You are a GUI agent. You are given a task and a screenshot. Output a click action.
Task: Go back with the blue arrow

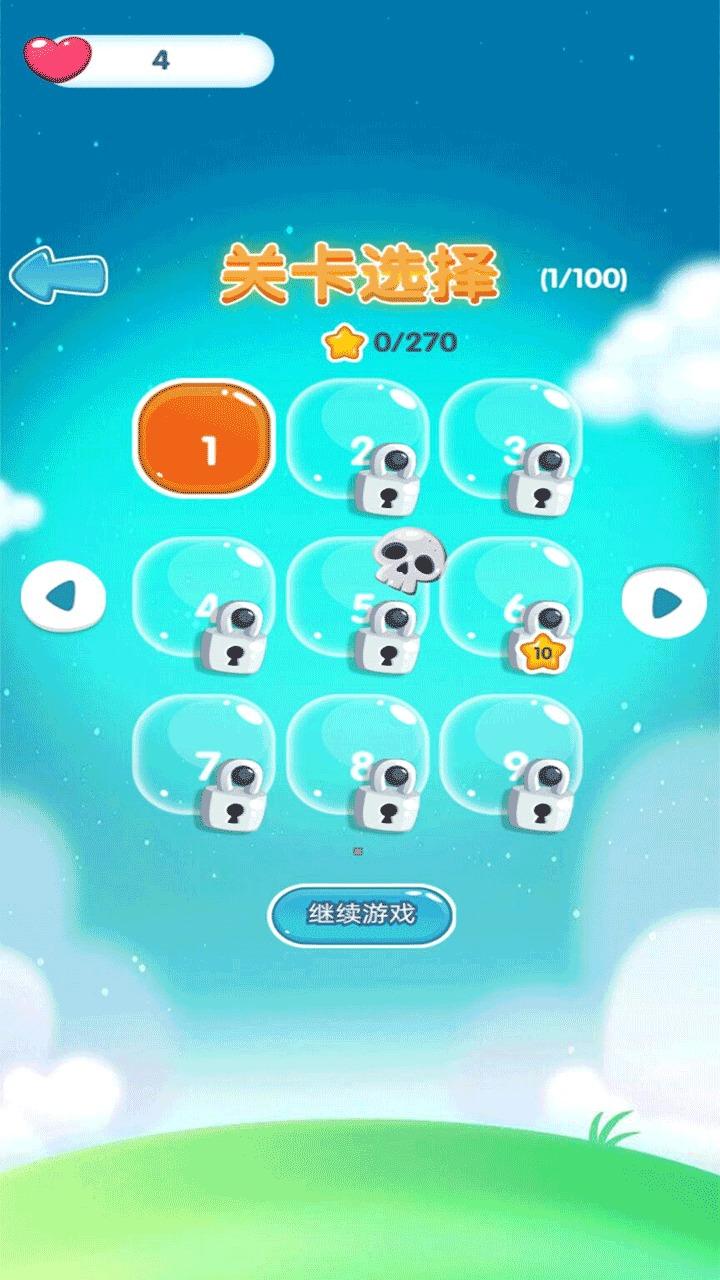pyautogui.click(x=59, y=273)
